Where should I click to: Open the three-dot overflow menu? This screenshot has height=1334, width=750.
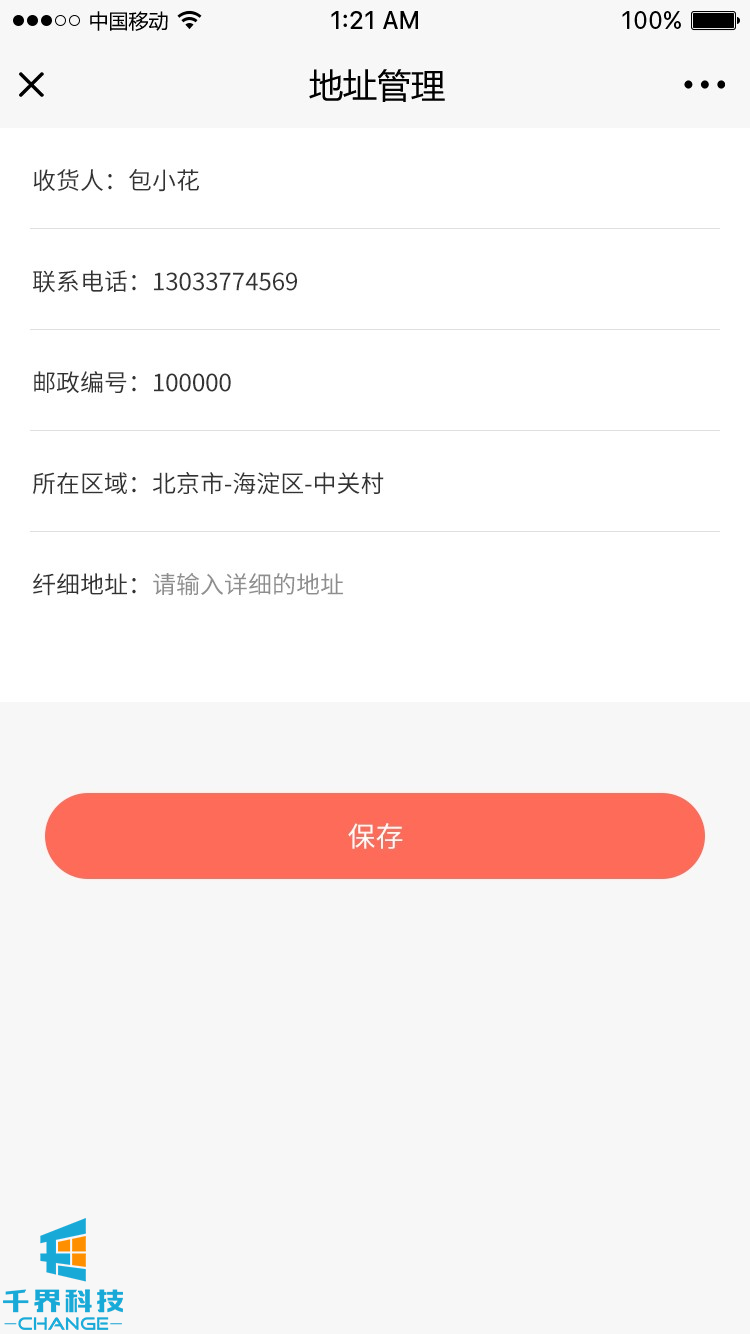[704, 86]
